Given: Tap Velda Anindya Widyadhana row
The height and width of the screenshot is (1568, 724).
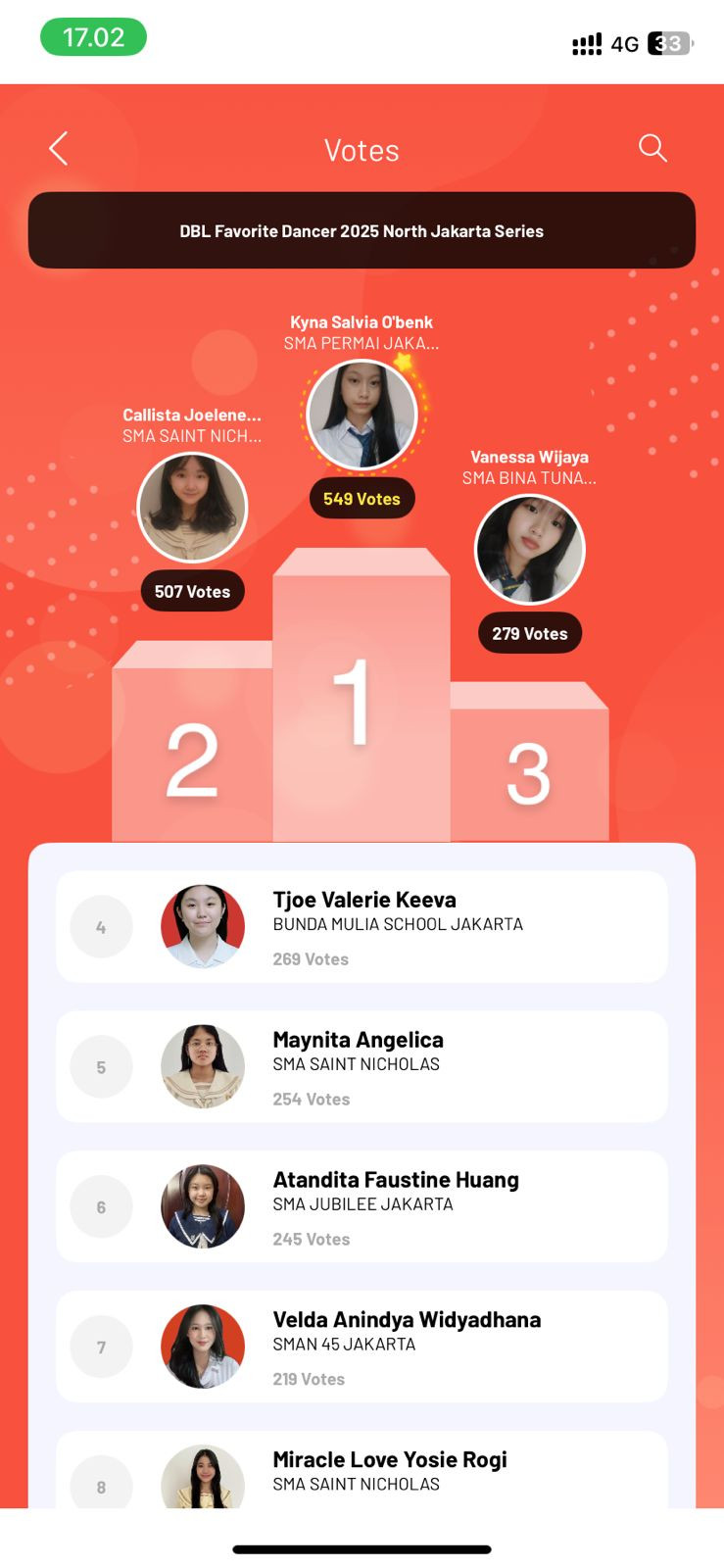Looking at the screenshot, I should [x=362, y=1347].
